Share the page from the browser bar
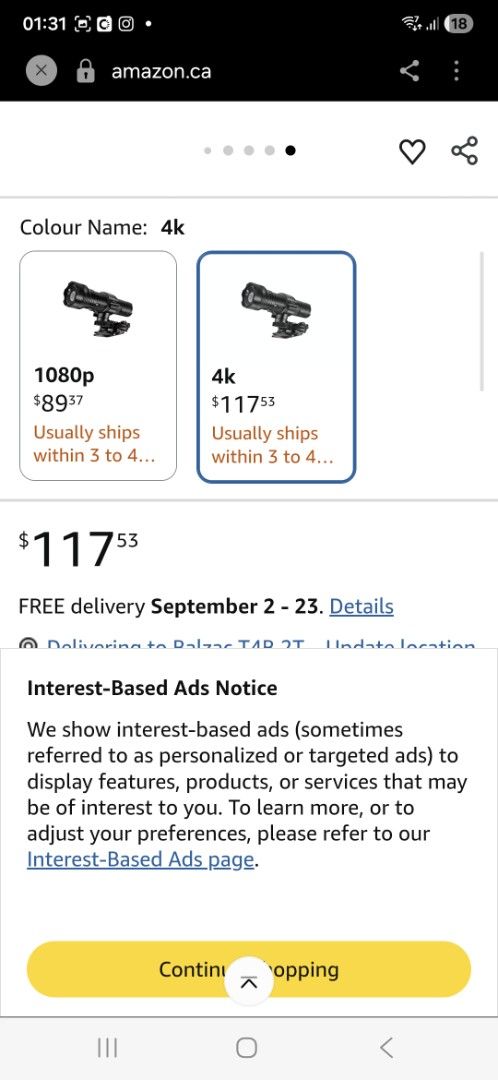 pyautogui.click(x=409, y=70)
